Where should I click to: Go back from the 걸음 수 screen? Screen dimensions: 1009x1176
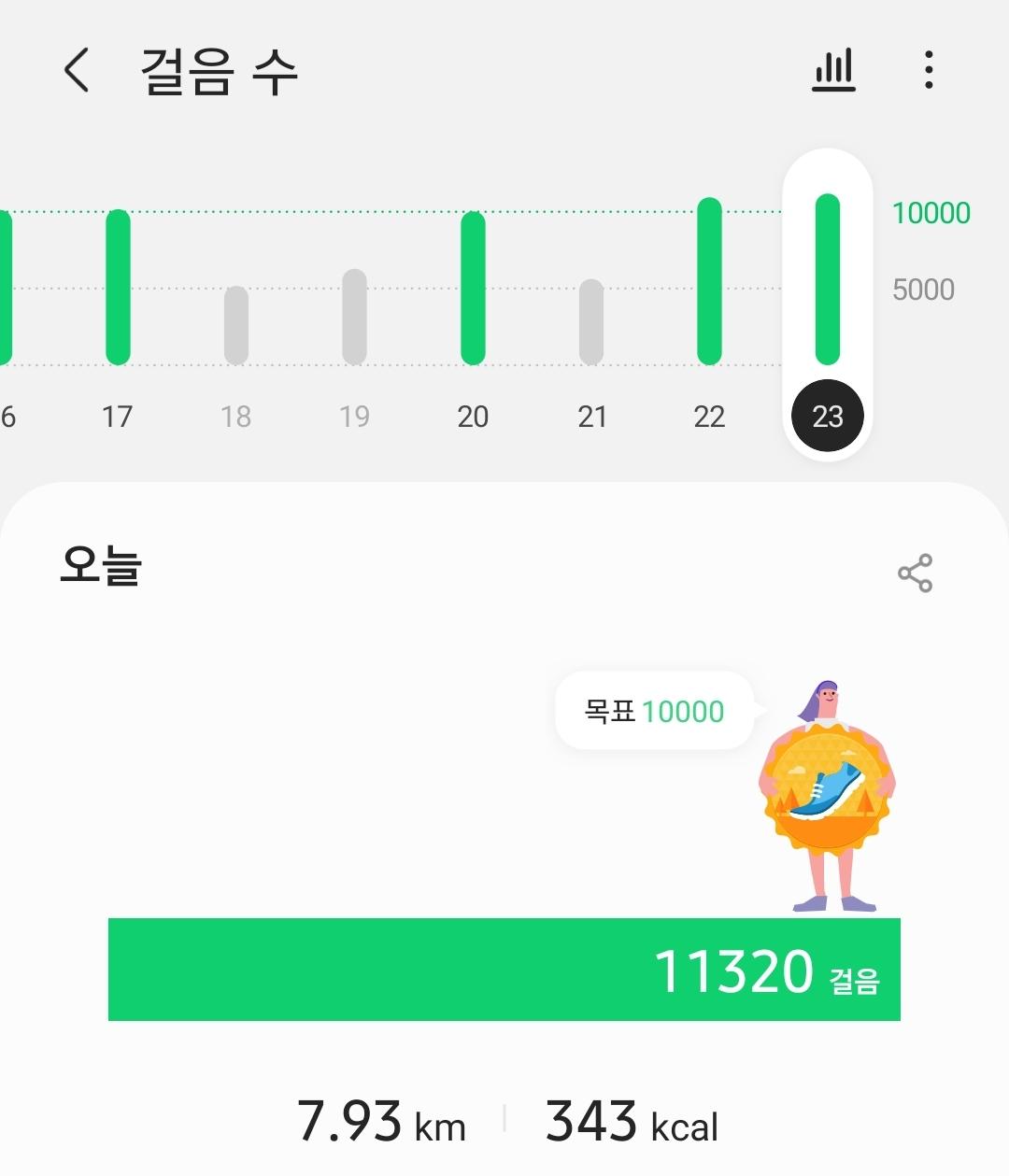coord(77,70)
